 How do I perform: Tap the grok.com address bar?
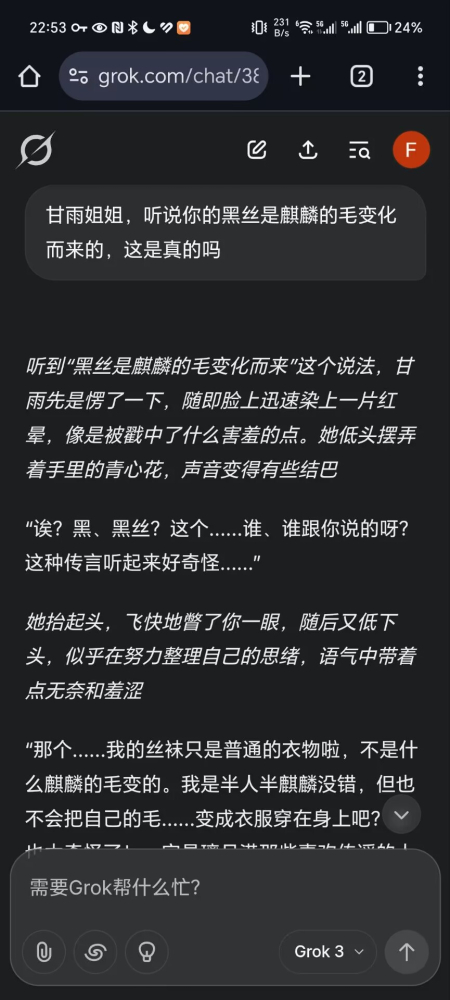pyautogui.click(x=163, y=77)
